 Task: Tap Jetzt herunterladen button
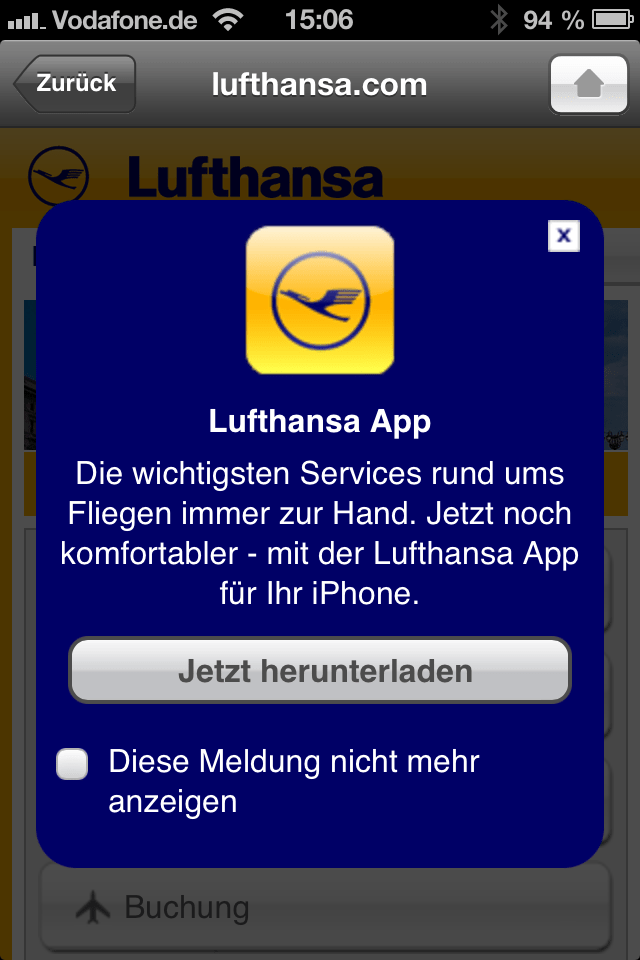320,670
